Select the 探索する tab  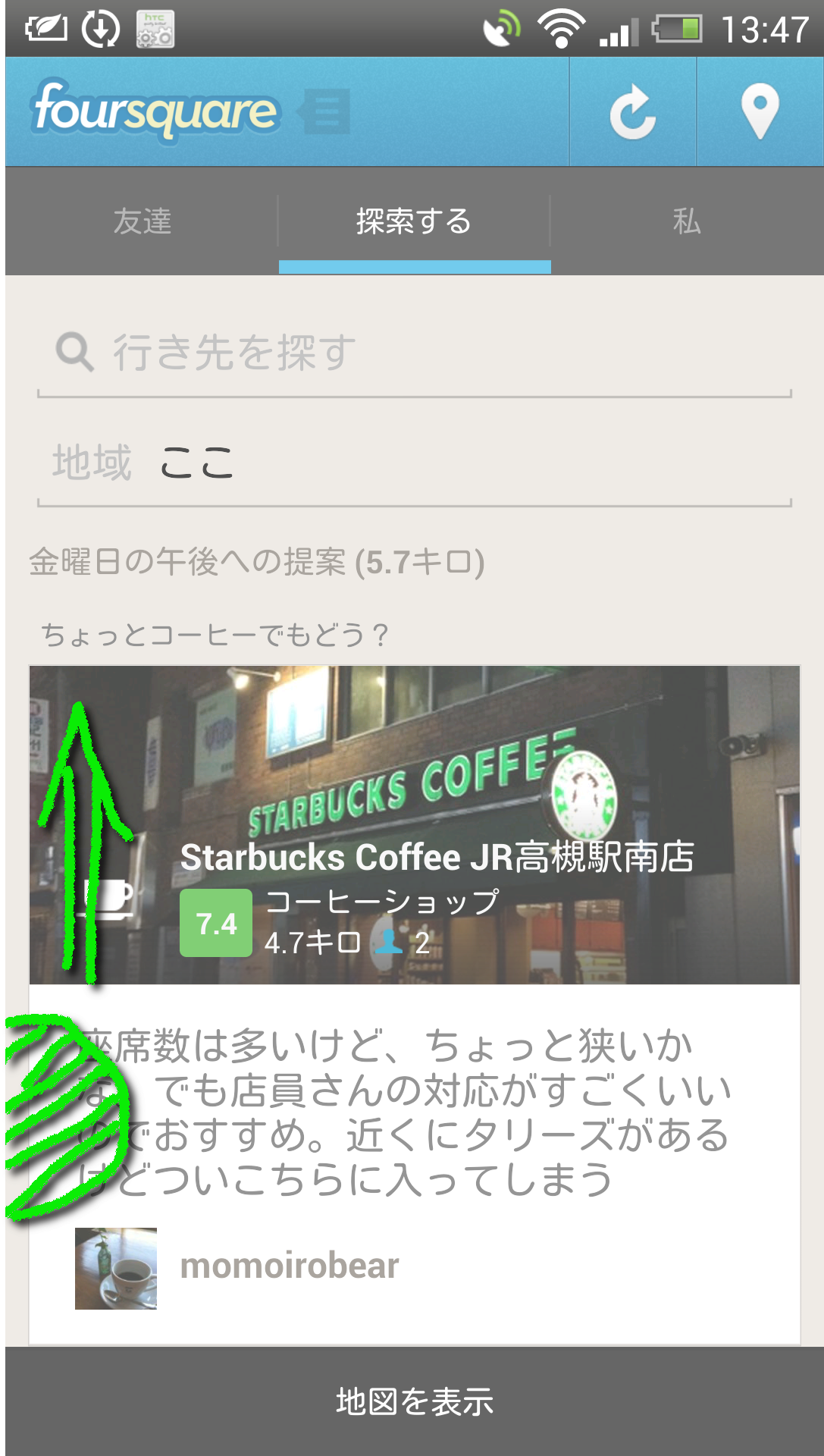point(414,221)
